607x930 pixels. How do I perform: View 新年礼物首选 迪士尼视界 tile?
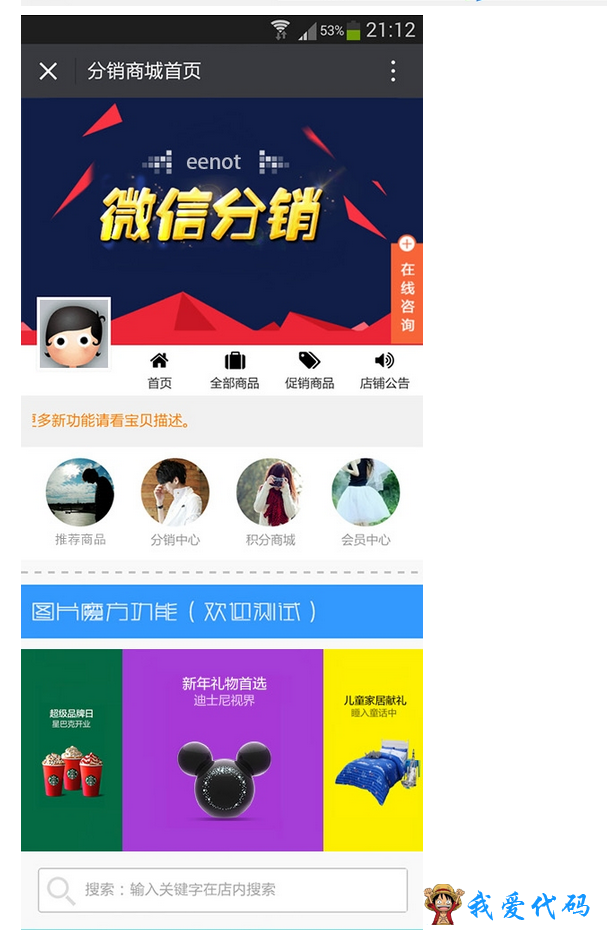[223, 749]
